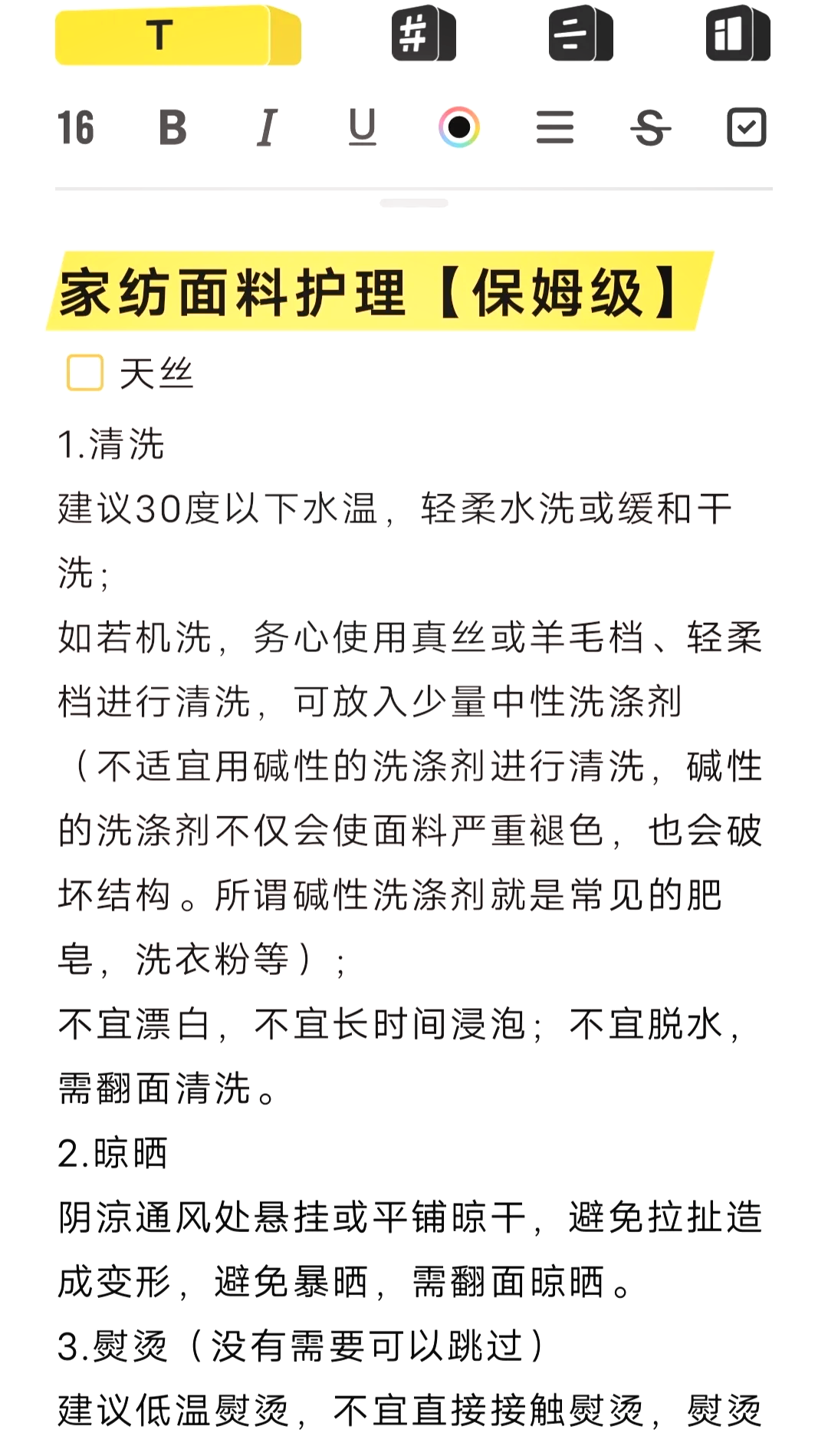Open the font size selector showing 16

pos(76,128)
